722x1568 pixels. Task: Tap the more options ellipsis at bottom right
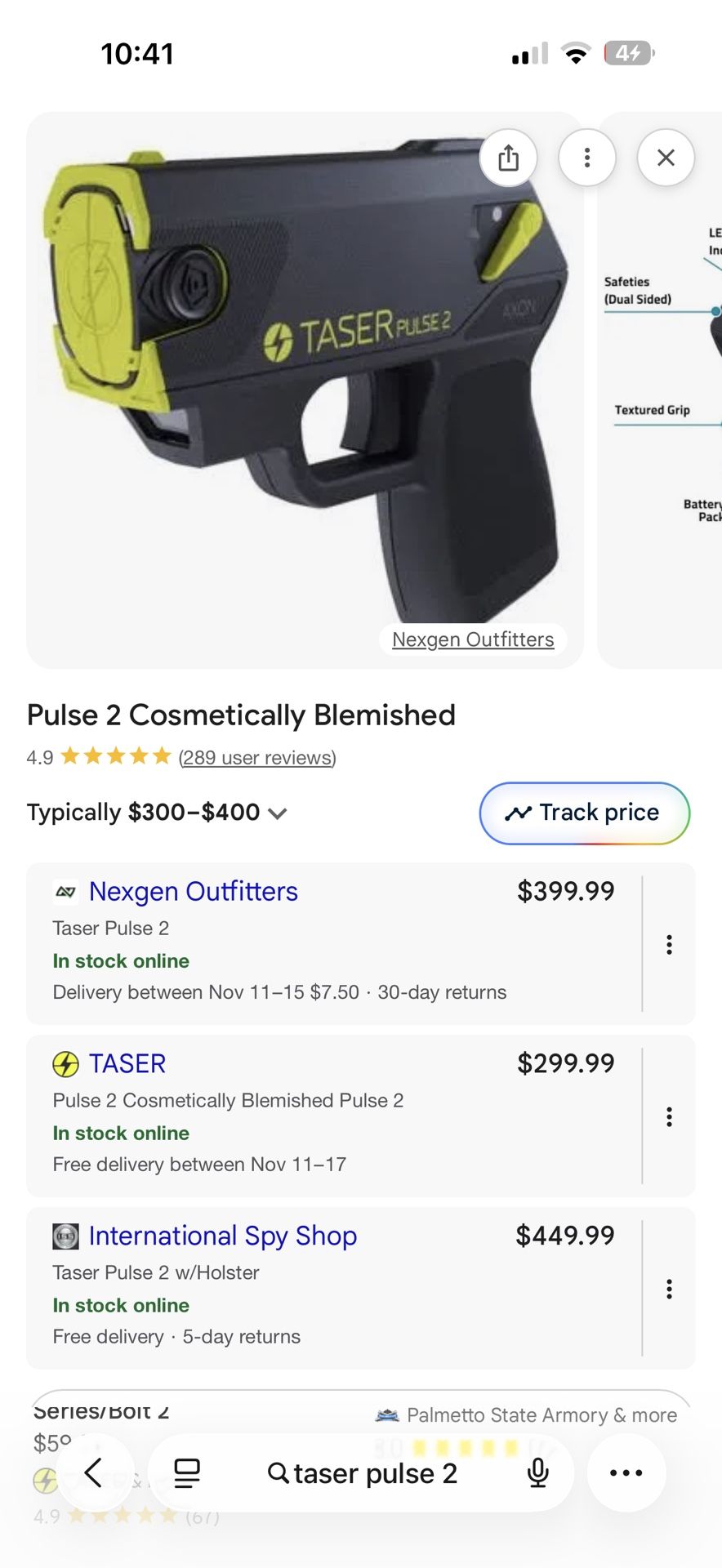[x=626, y=1473]
